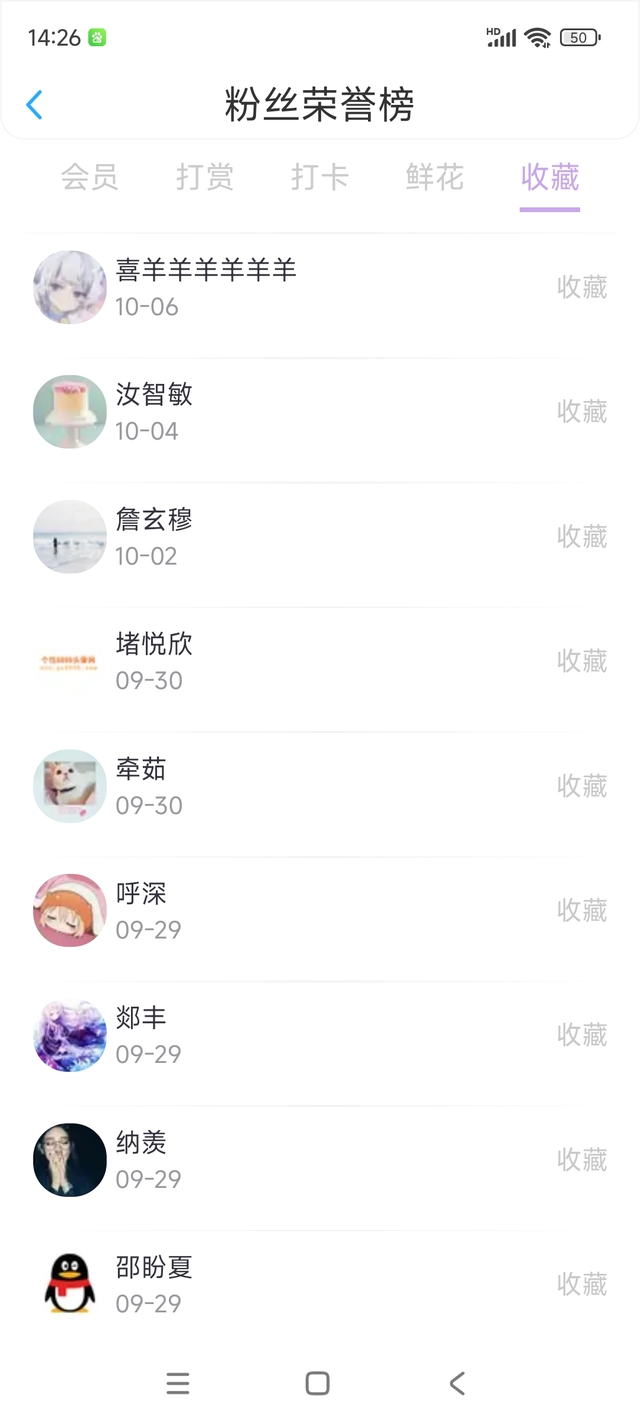The width and height of the screenshot is (640, 1422).
Task: Open 詹玄穆's fan entry
Action: pyautogui.click(x=320, y=536)
